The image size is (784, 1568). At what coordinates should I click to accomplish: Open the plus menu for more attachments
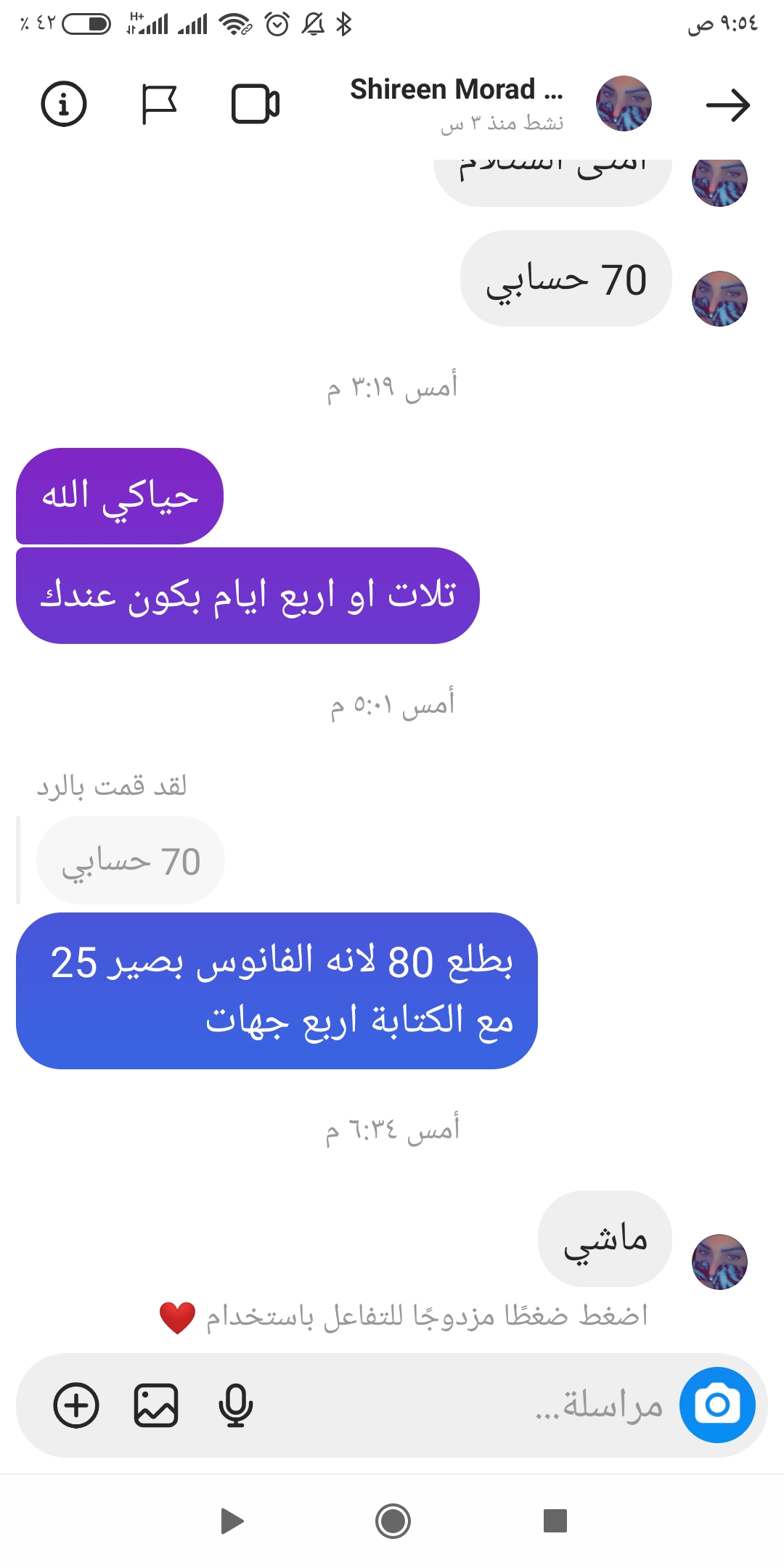[x=76, y=1405]
